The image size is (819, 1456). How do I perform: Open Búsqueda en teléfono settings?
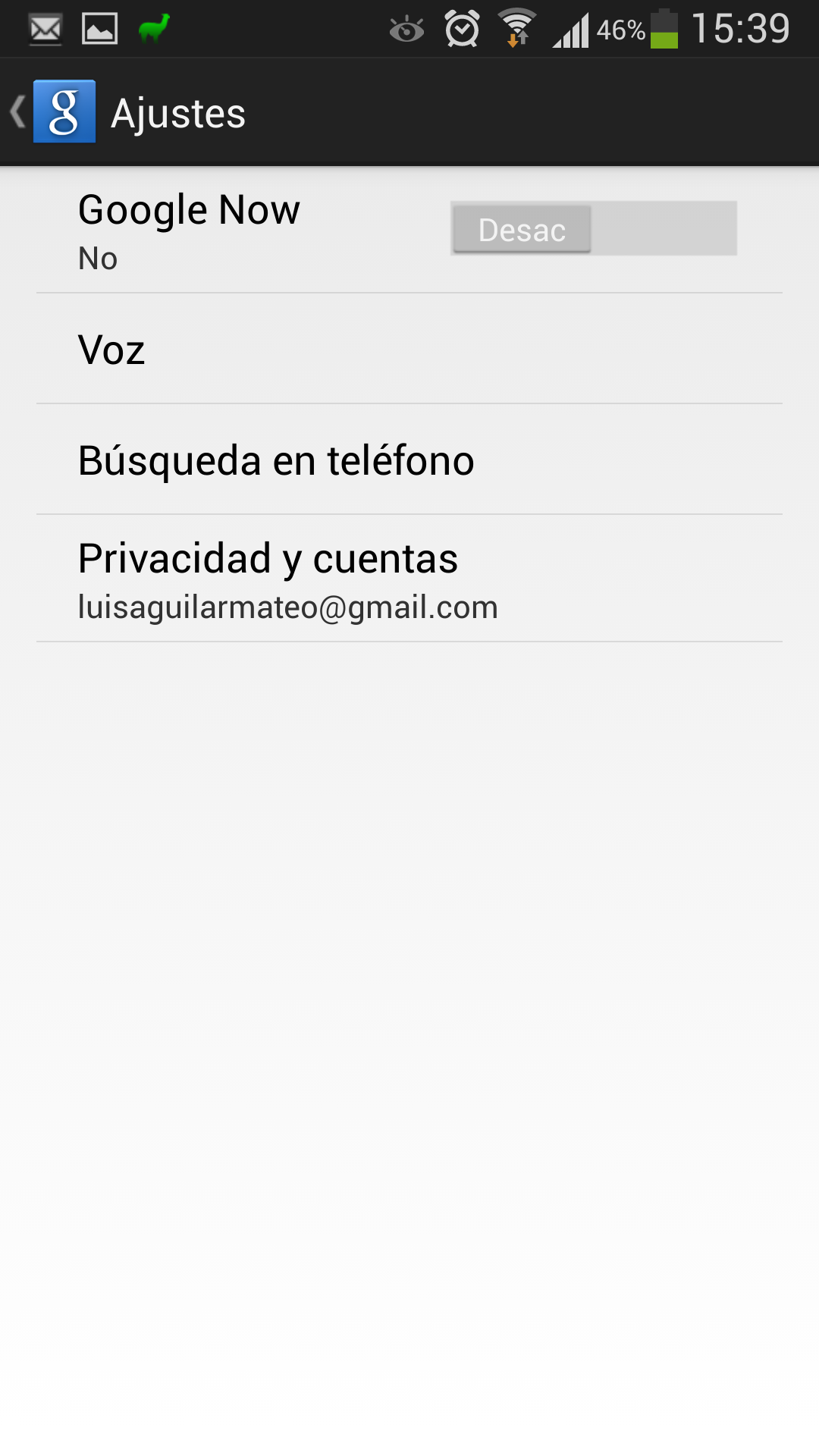(409, 460)
